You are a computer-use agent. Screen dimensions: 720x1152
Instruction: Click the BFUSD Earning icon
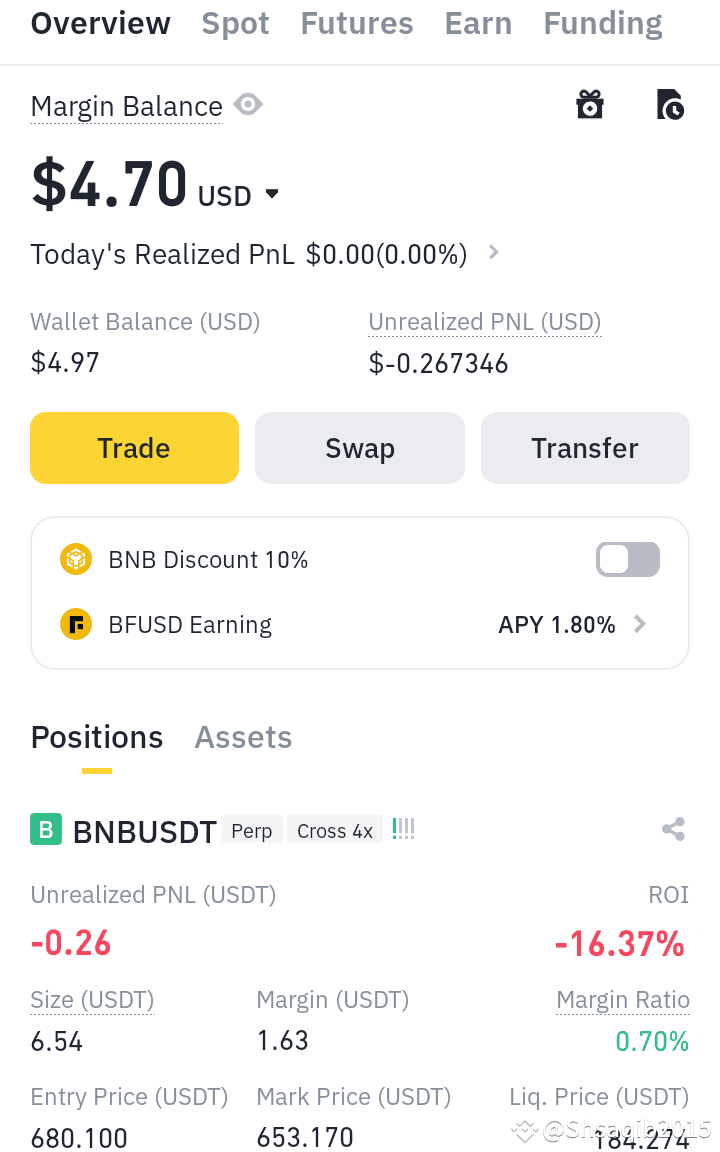click(75, 624)
